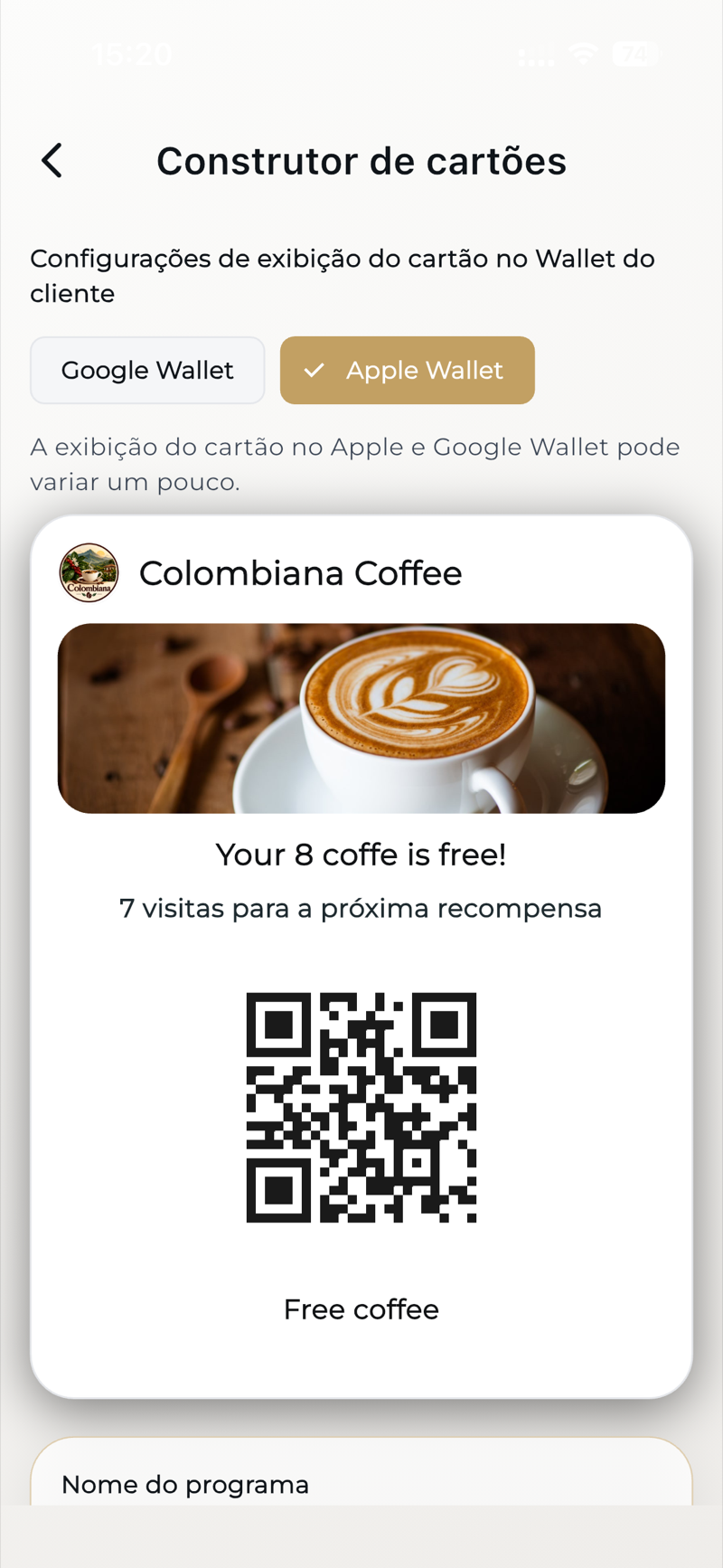Tap the Nome do programa field
The height and width of the screenshot is (1568, 723).
pyautogui.click(x=361, y=1471)
